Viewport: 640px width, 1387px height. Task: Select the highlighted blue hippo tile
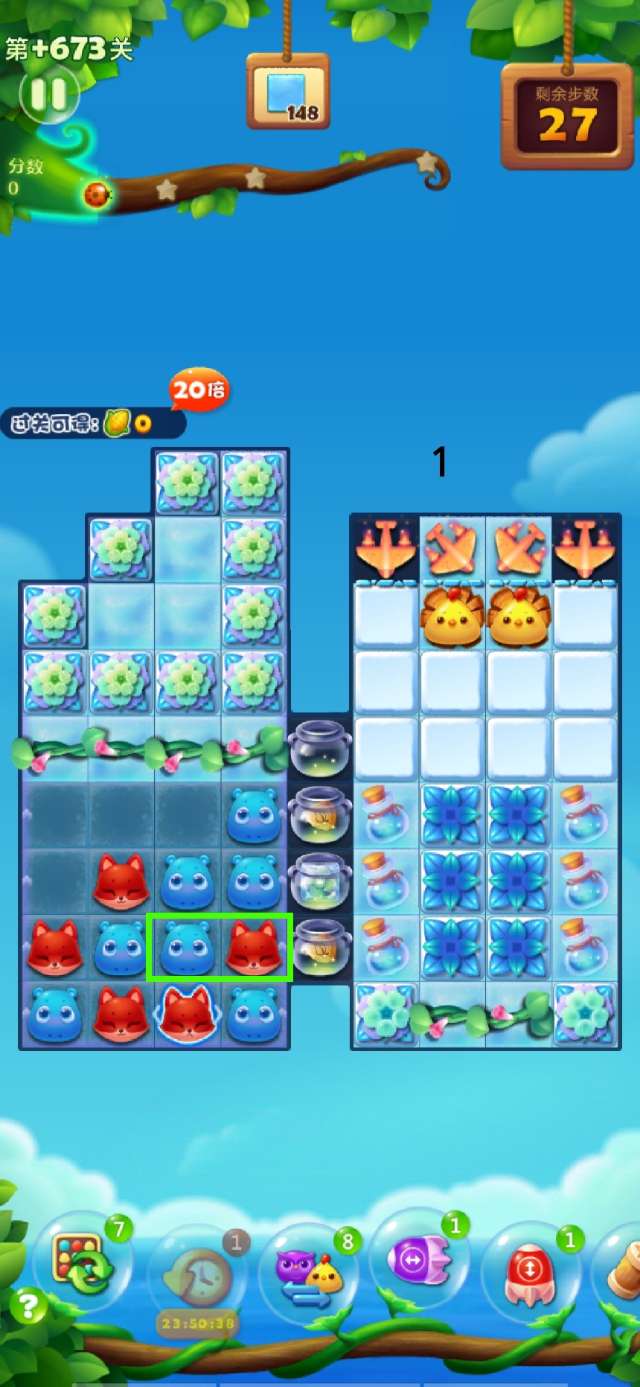tap(186, 947)
